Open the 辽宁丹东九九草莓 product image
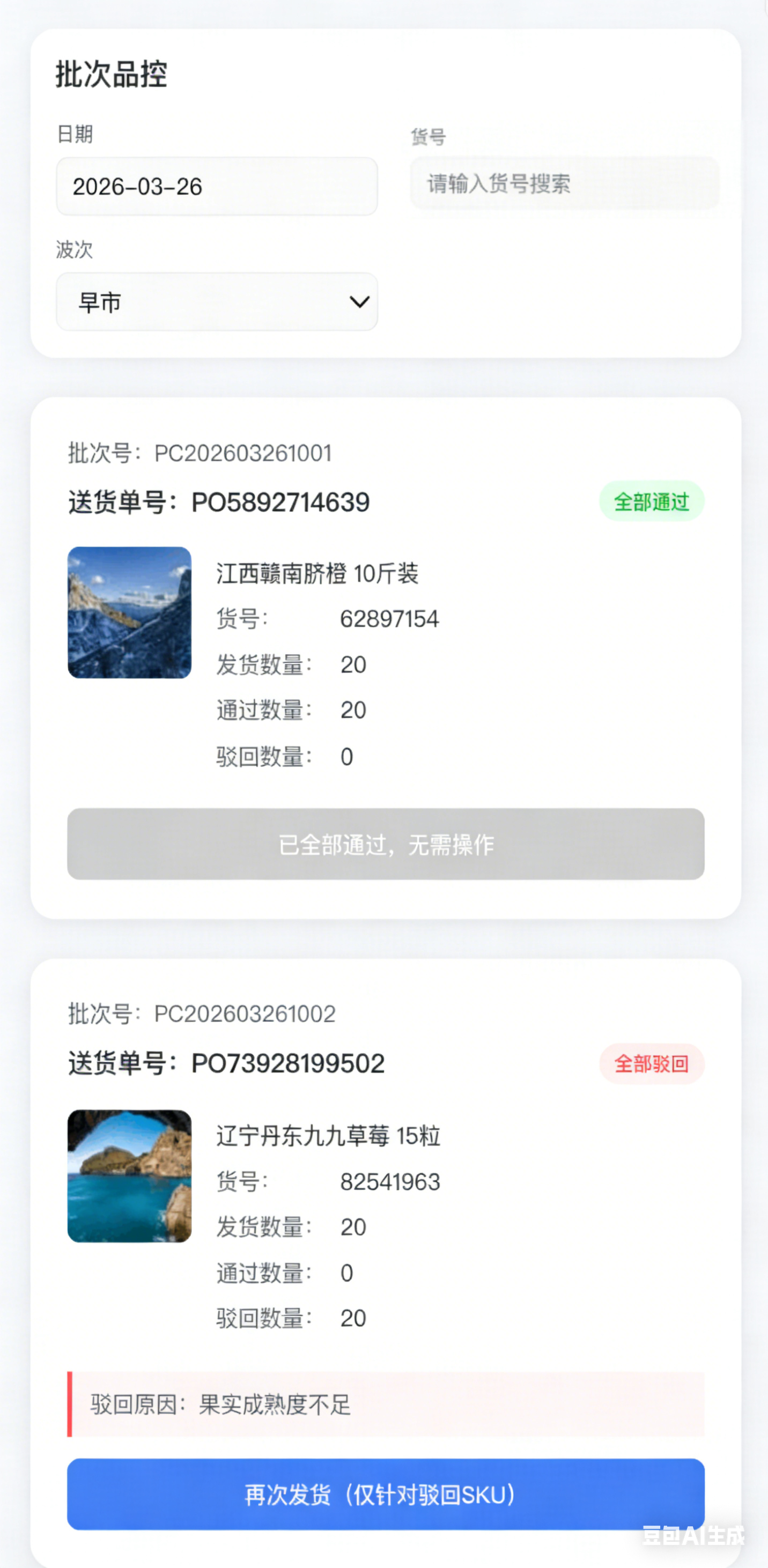 click(129, 1175)
